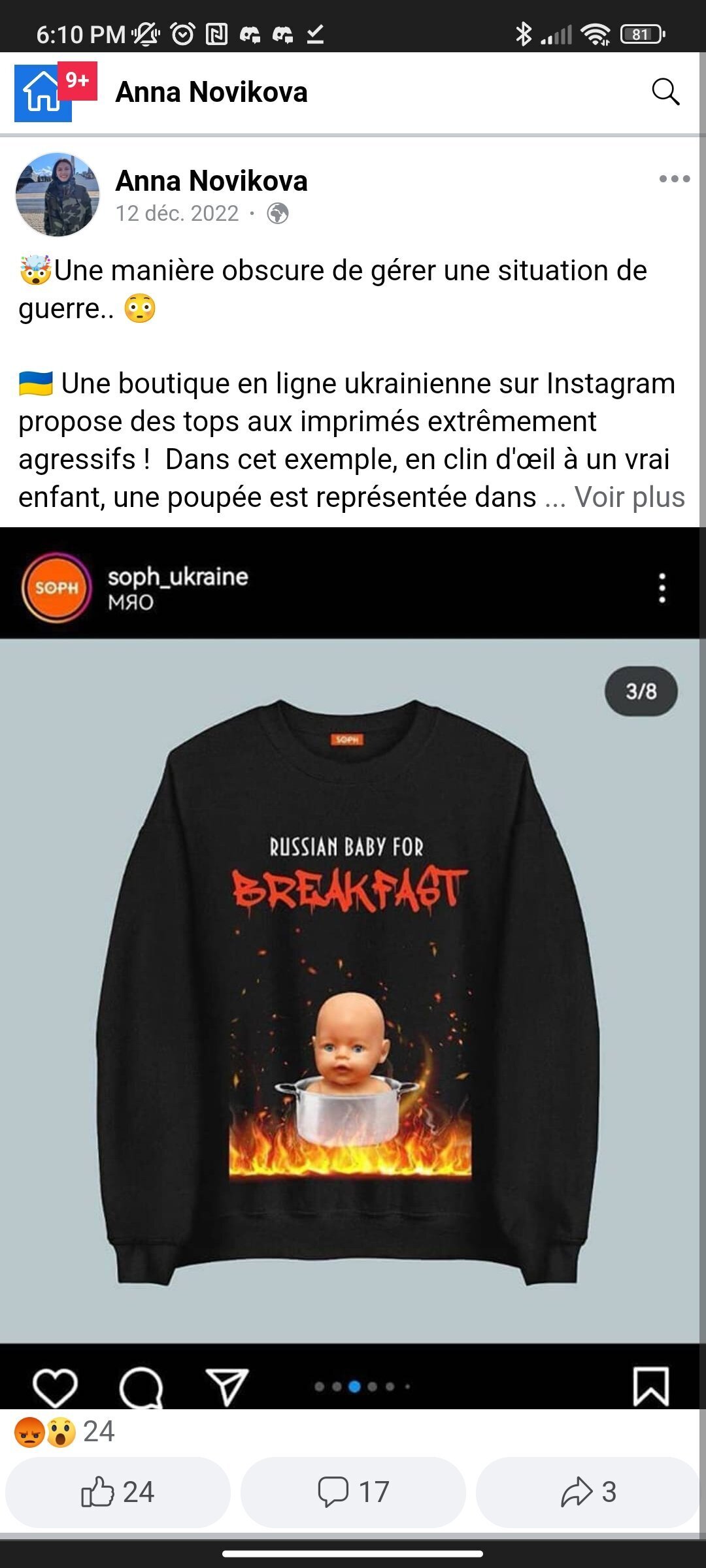Image resolution: width=706 pixels, height=1568 pixels.
Task: Share Anna Novikova's post
Action: coord(588,1492)
